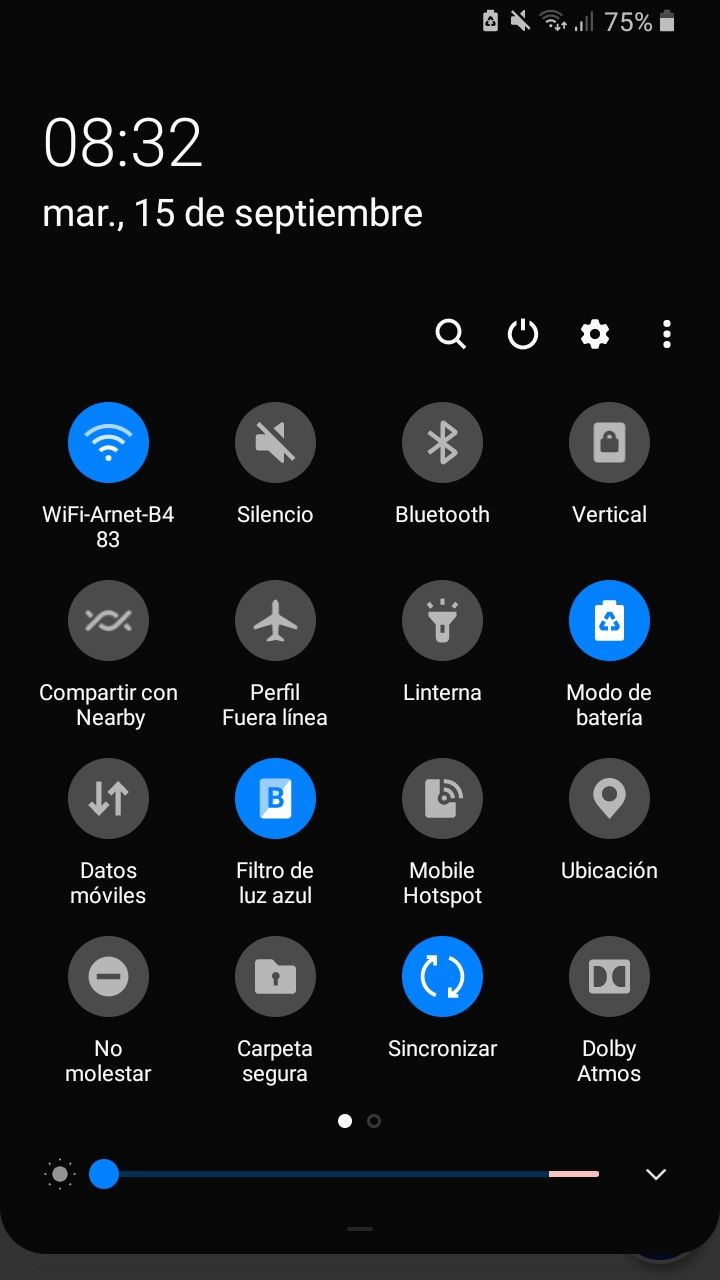Enable No molestar mode
This screenshot has width=720, height=1280.
pyautogui.click(x=108, y=976)
